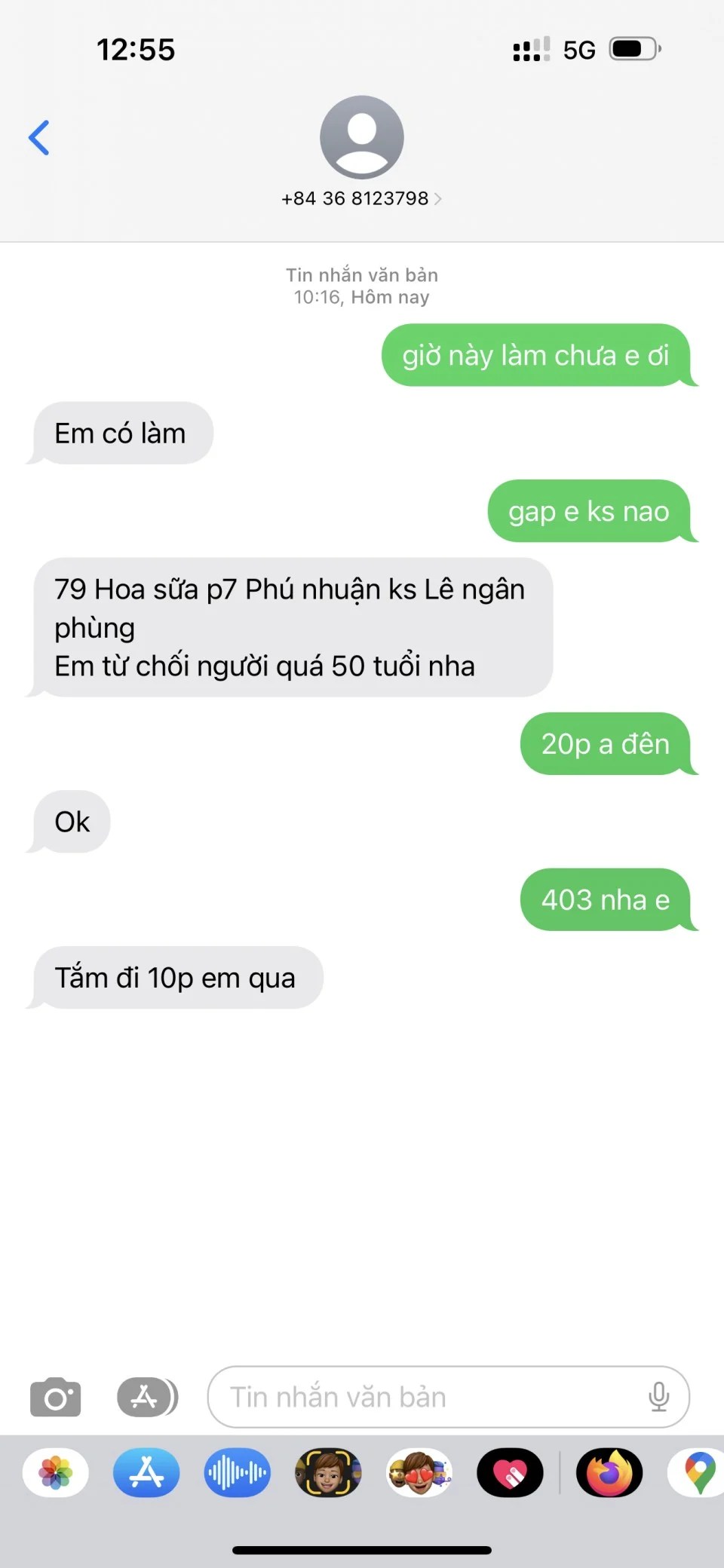
Task: Open contact details for +84 36 8123798
Action: tap(361, 198)
